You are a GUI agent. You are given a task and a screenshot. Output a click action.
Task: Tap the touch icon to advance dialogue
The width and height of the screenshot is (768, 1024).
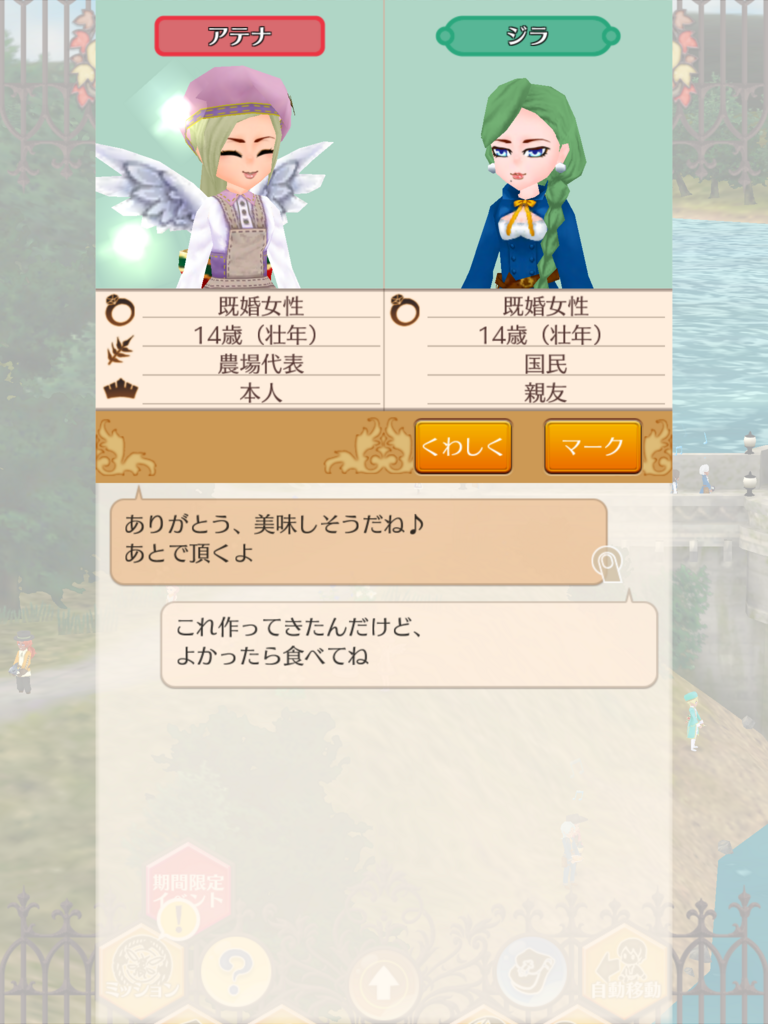(606, 564)
